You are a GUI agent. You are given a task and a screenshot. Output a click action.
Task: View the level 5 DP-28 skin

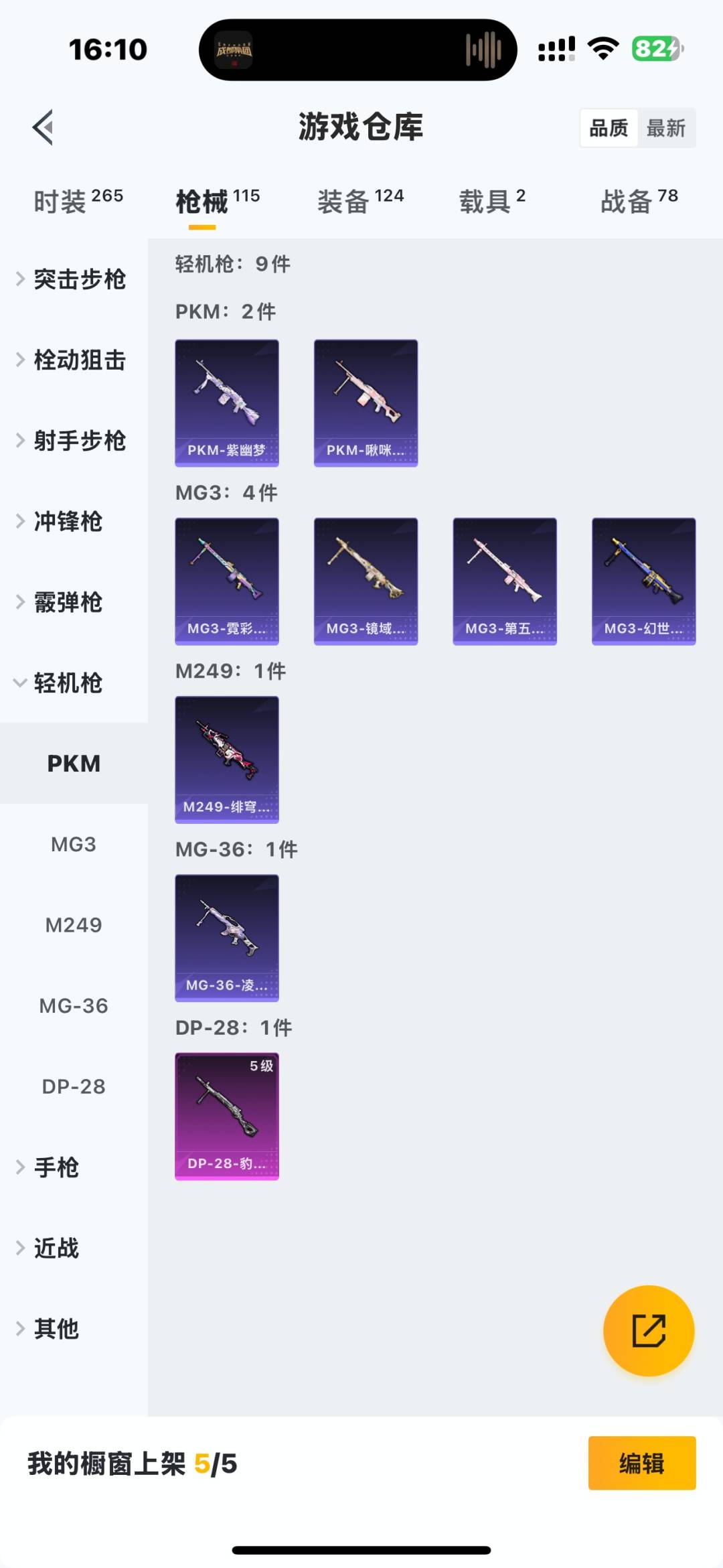click(x=227, y=1116)
